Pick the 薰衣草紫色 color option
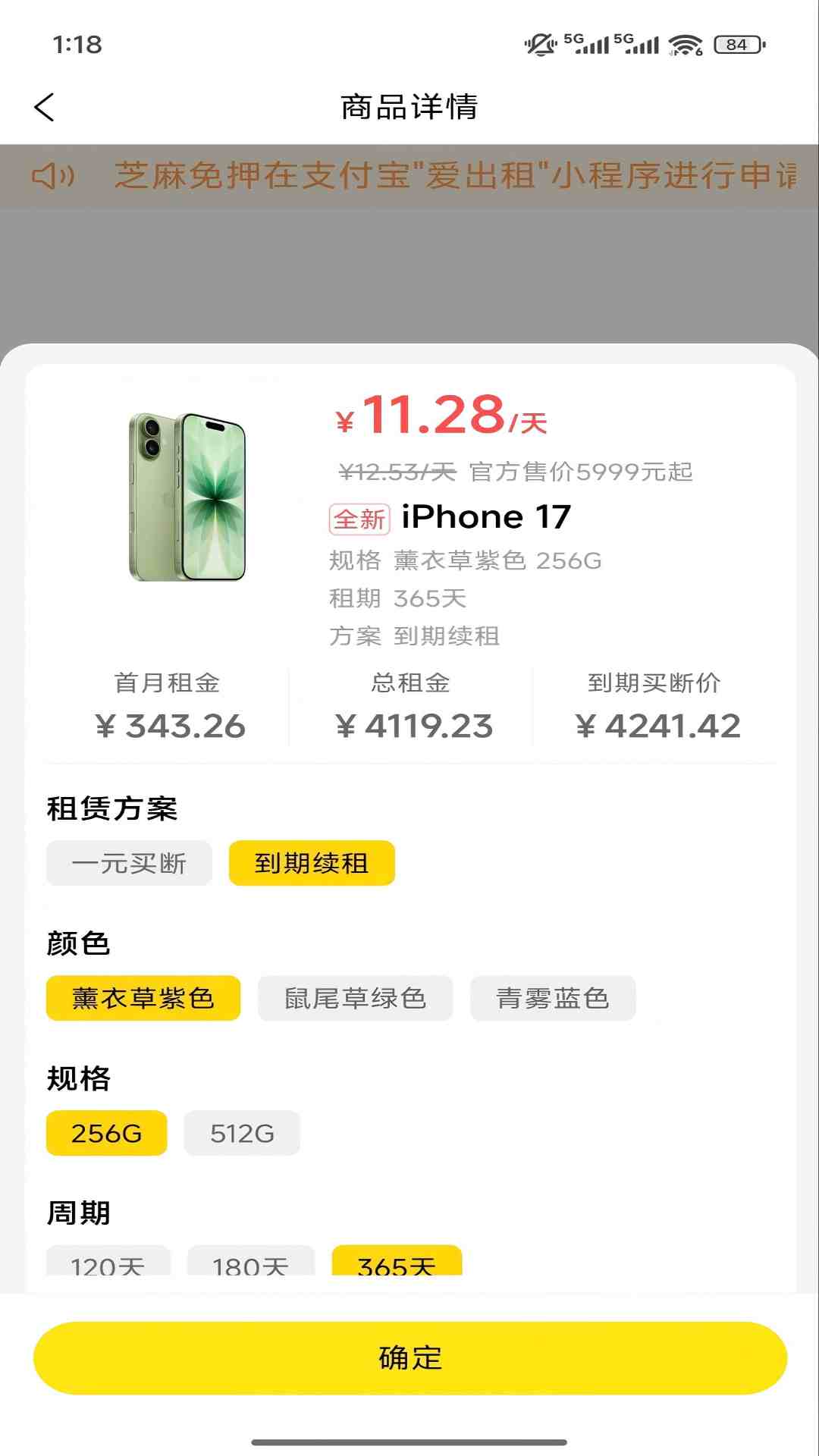The width and height of the screenshot is (819, 1456). pos(143,998)
